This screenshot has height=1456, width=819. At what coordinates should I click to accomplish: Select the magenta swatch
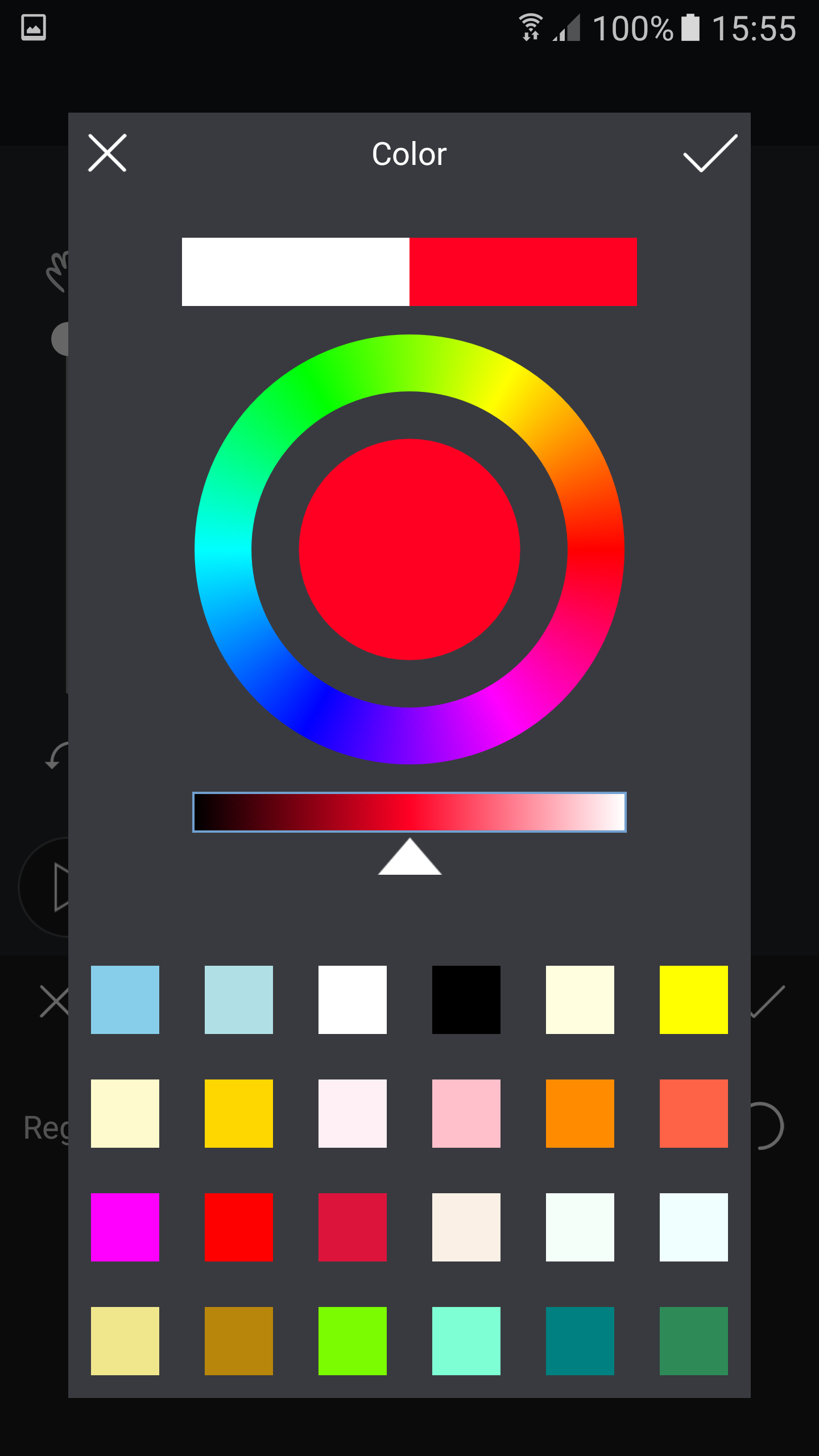pyautogui.click(x=125, y=1227)
